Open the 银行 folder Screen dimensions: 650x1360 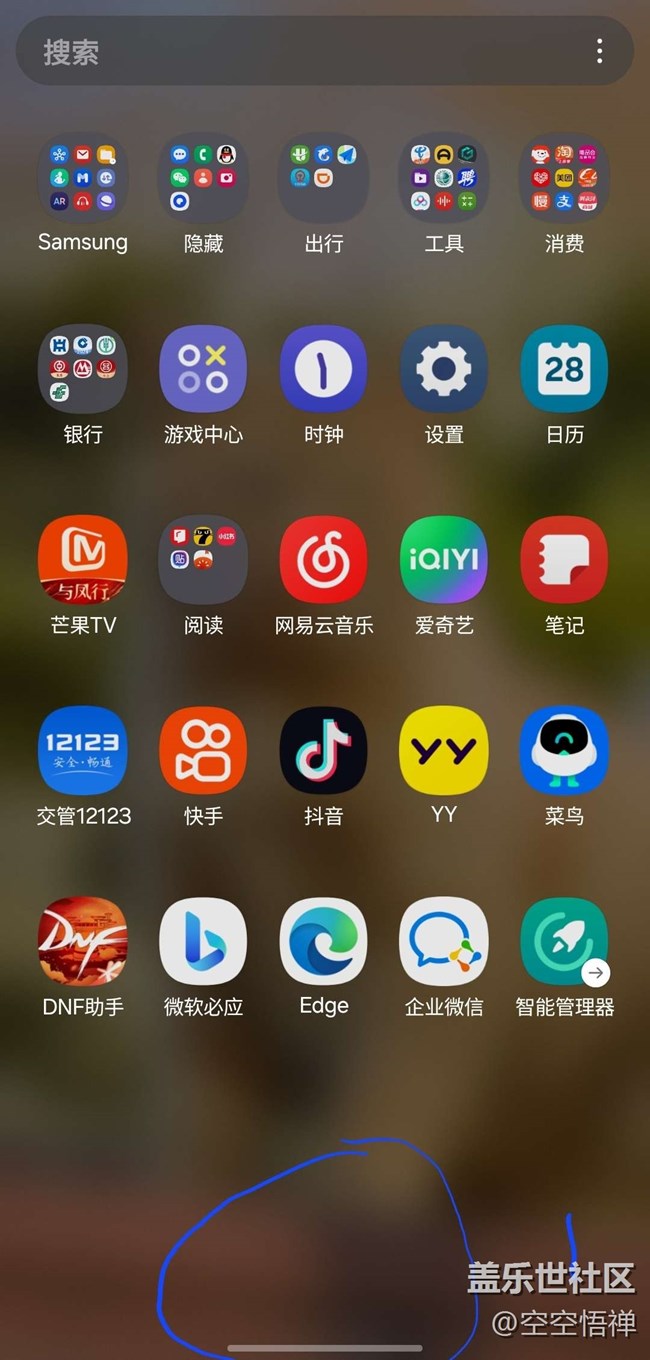click(83, 369)
